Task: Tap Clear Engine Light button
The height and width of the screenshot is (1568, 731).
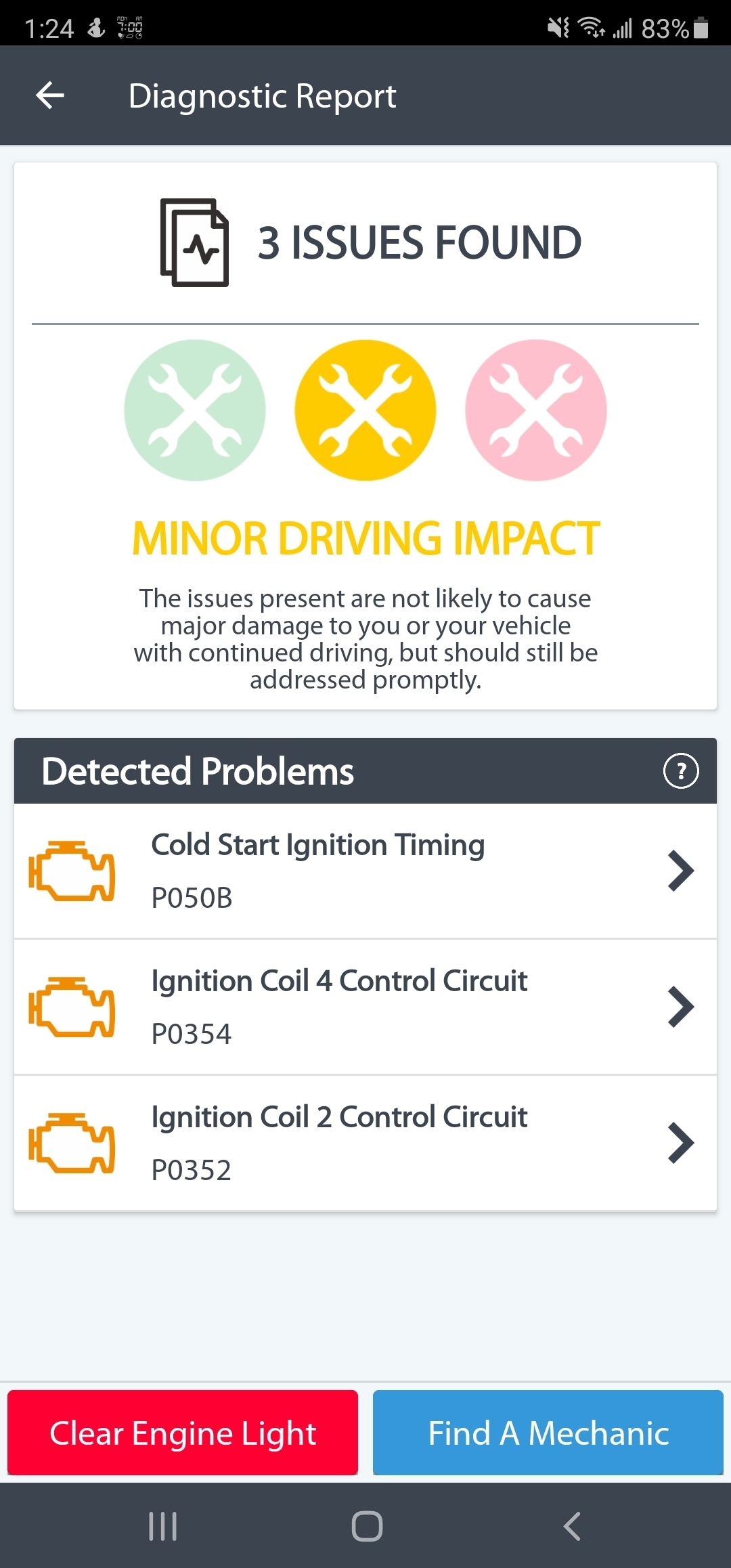Action: [x=183, y=1433]
